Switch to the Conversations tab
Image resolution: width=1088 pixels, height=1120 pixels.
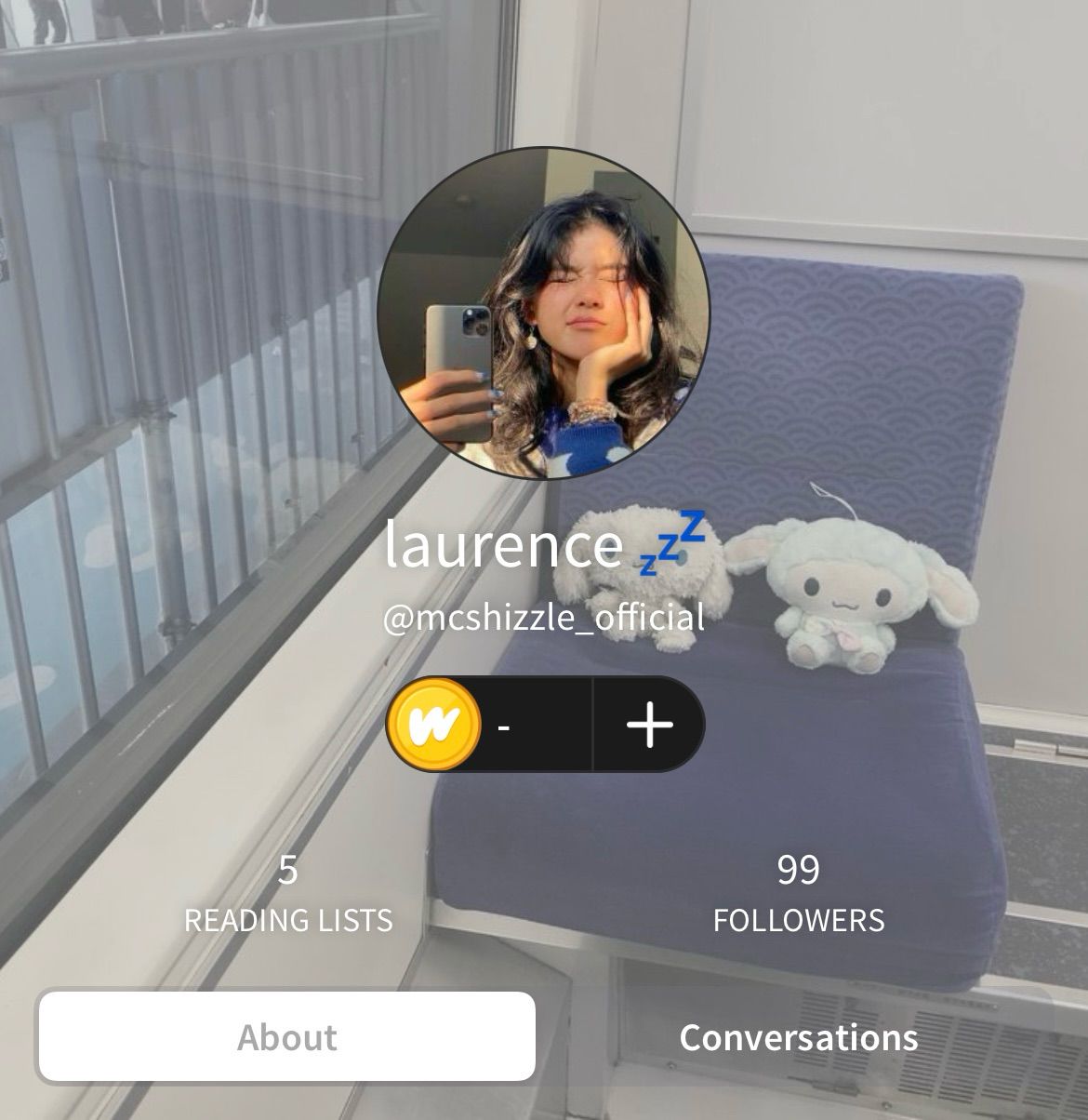pyautogui.click(x=798, y=1036)
